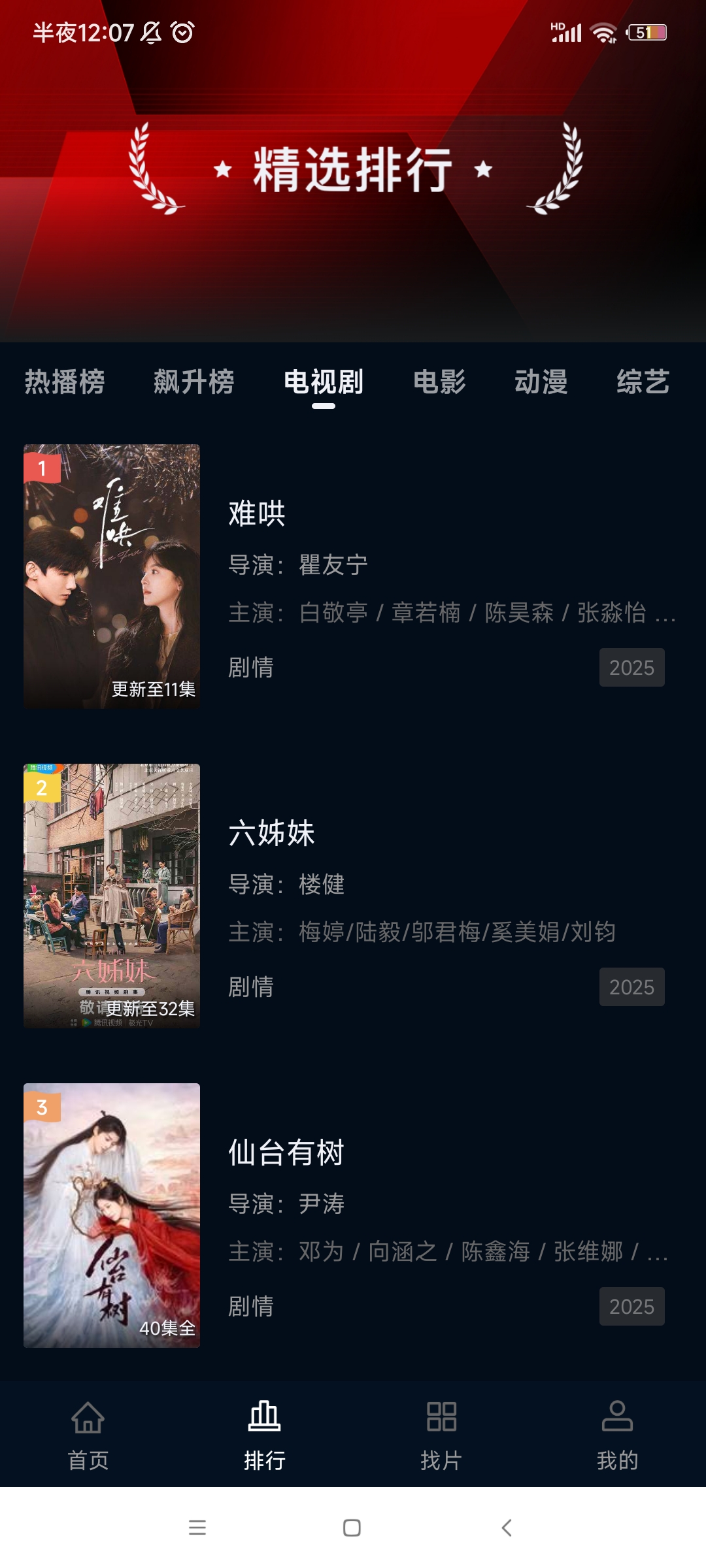Screen dimensions: 706x1568
Task: Switch to the 电影 ranking tab
Action: (439, 382)
